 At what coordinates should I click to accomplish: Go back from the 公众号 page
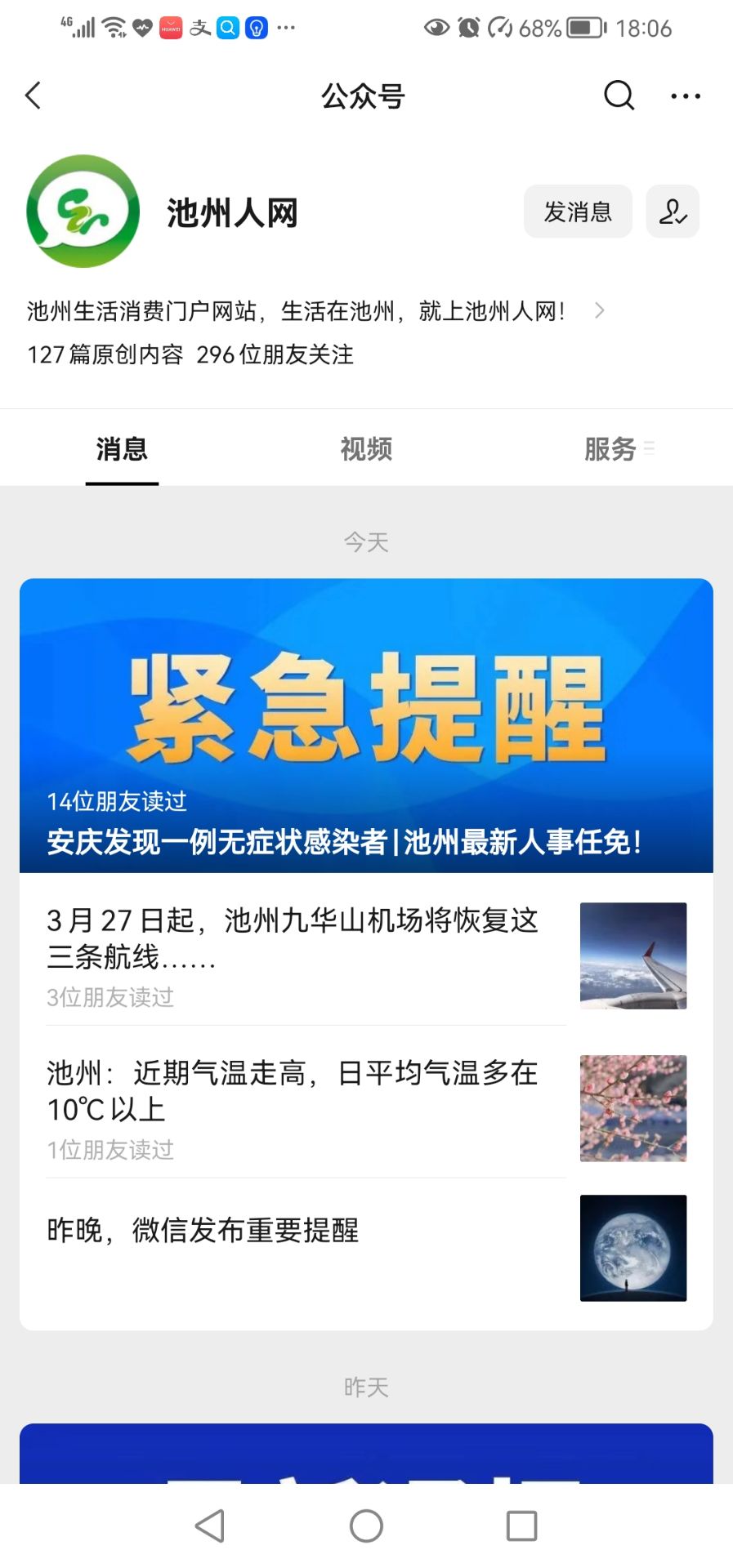[34, 96]
